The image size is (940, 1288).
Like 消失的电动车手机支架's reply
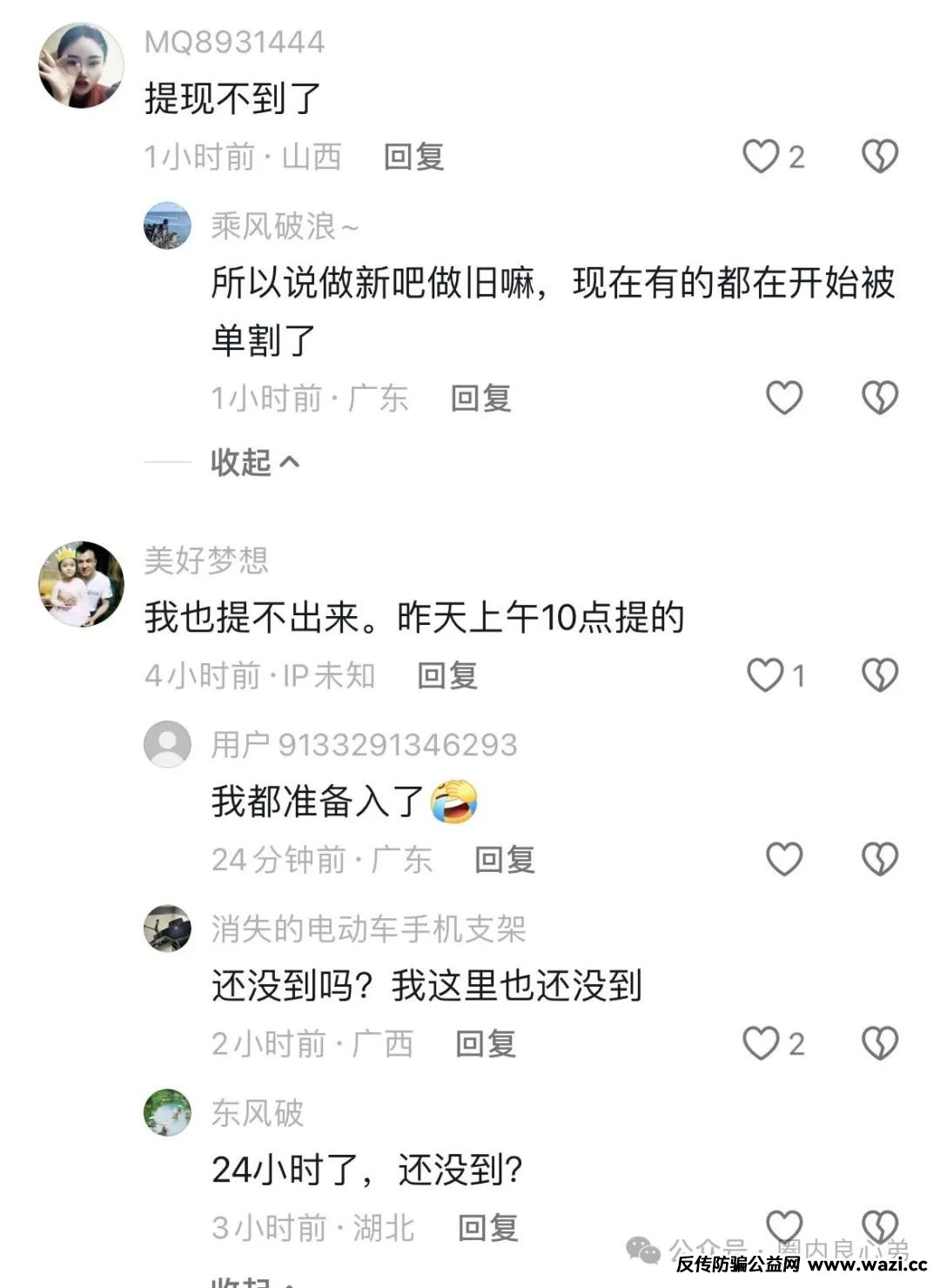(761, 1043)
